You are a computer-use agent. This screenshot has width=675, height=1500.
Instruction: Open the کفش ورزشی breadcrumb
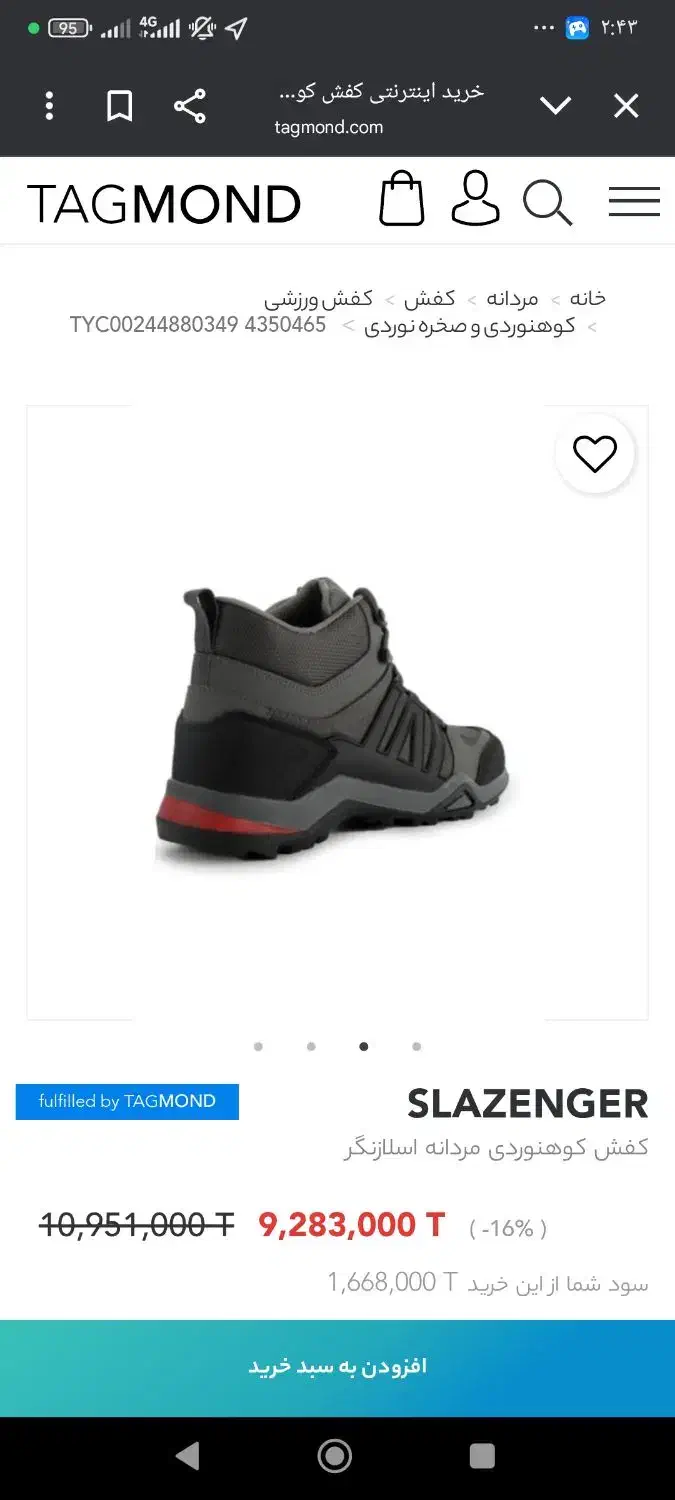coord(319,298)
